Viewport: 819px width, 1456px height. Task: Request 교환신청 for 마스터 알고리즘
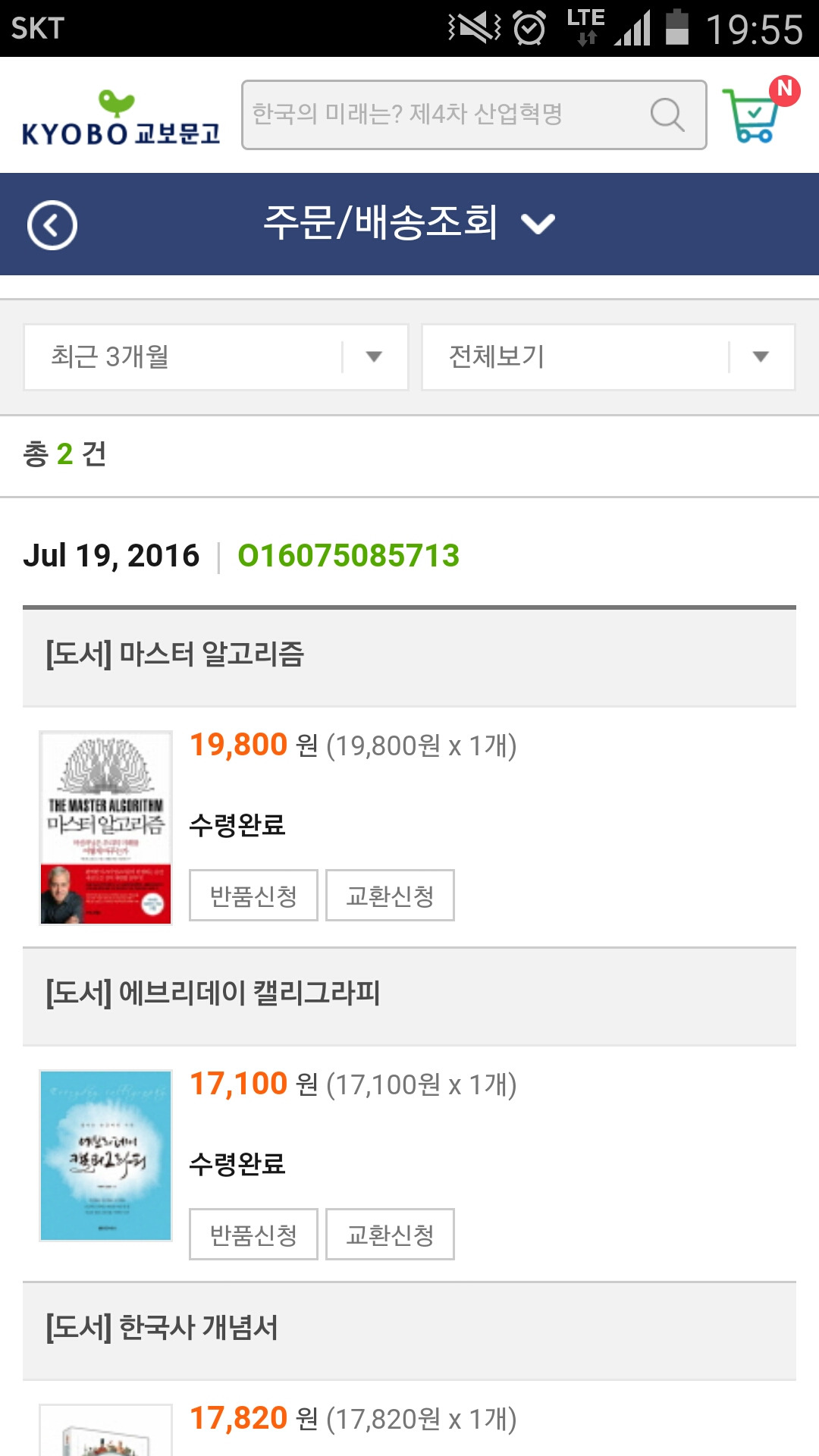point(390,896)
